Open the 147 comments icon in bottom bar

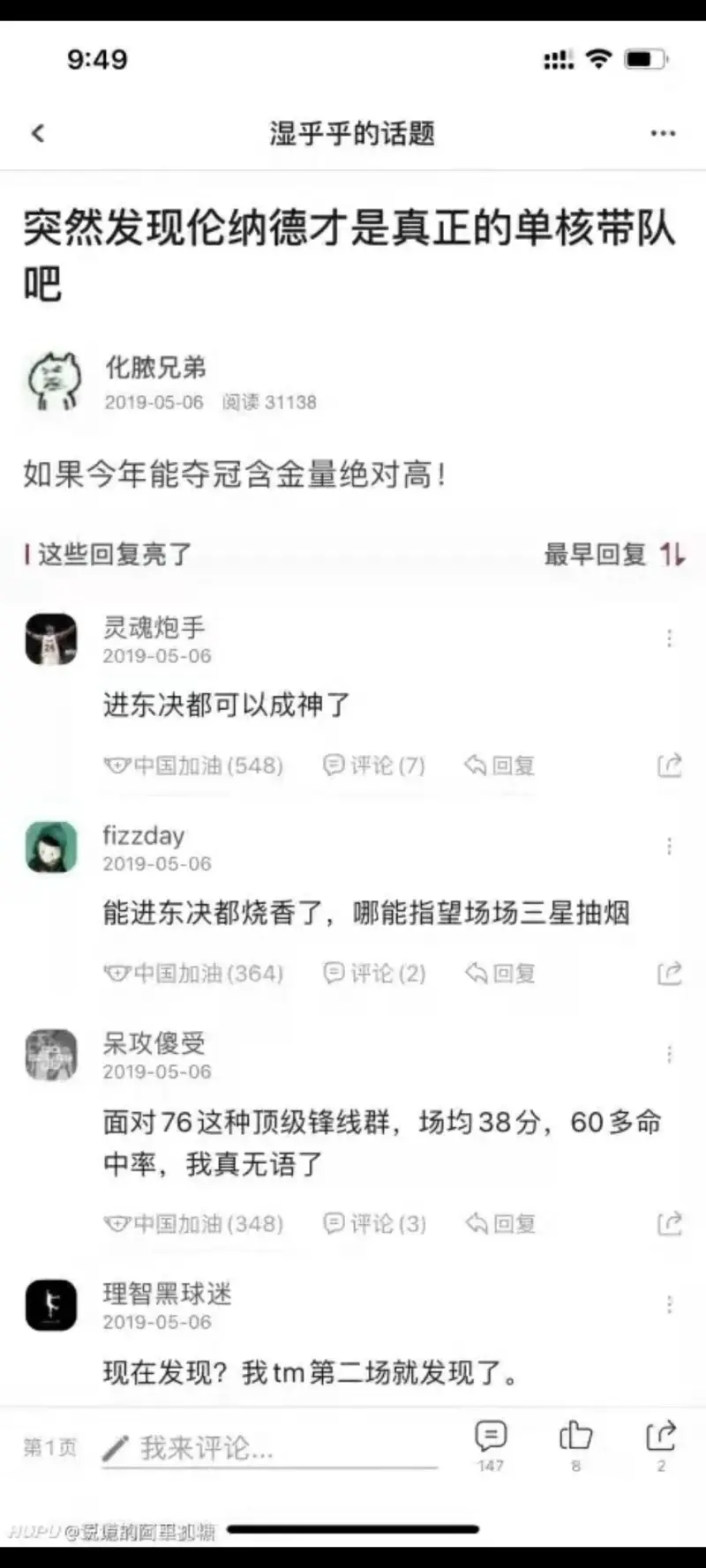coord(491,1437)
